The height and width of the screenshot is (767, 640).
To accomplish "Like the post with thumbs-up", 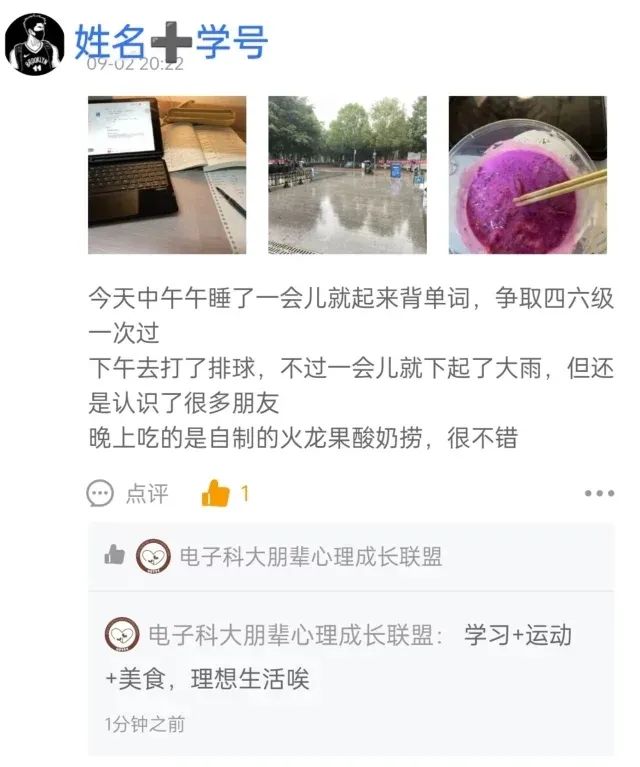I will click(216, 493).
